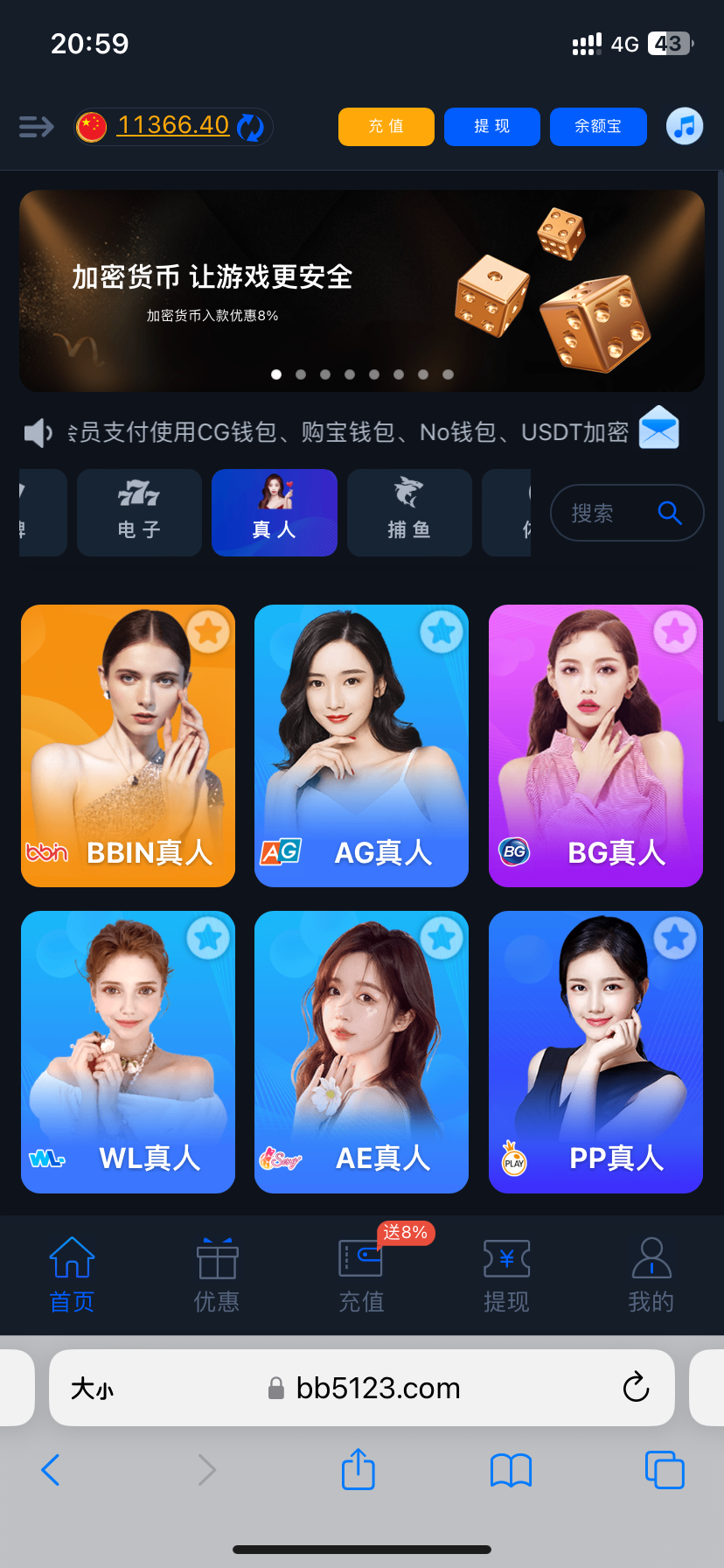Open the mail envelope messages
724x1568 pixels.
coord(658,428)
